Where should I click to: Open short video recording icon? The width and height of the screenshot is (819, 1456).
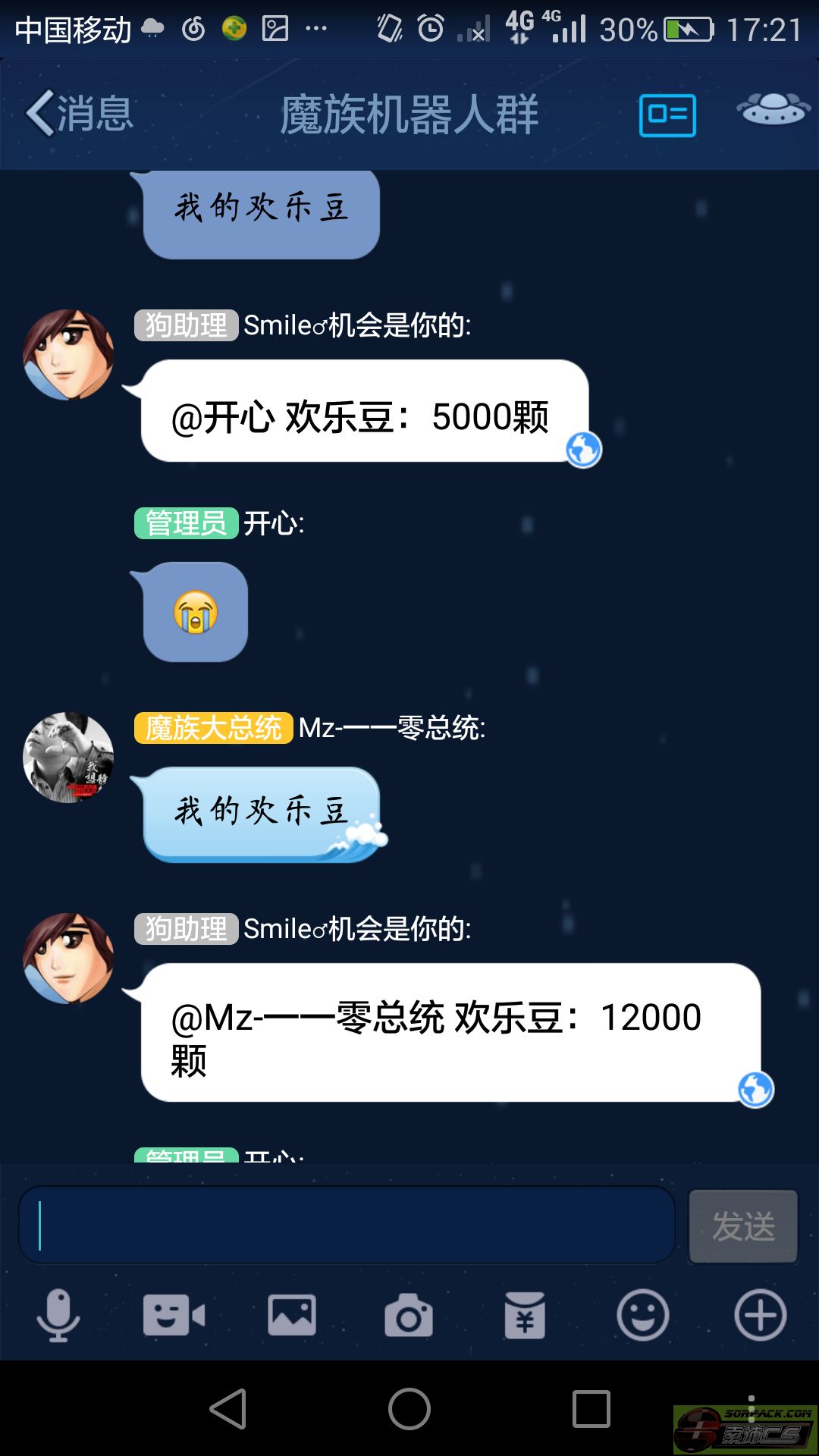[174, 1316]
